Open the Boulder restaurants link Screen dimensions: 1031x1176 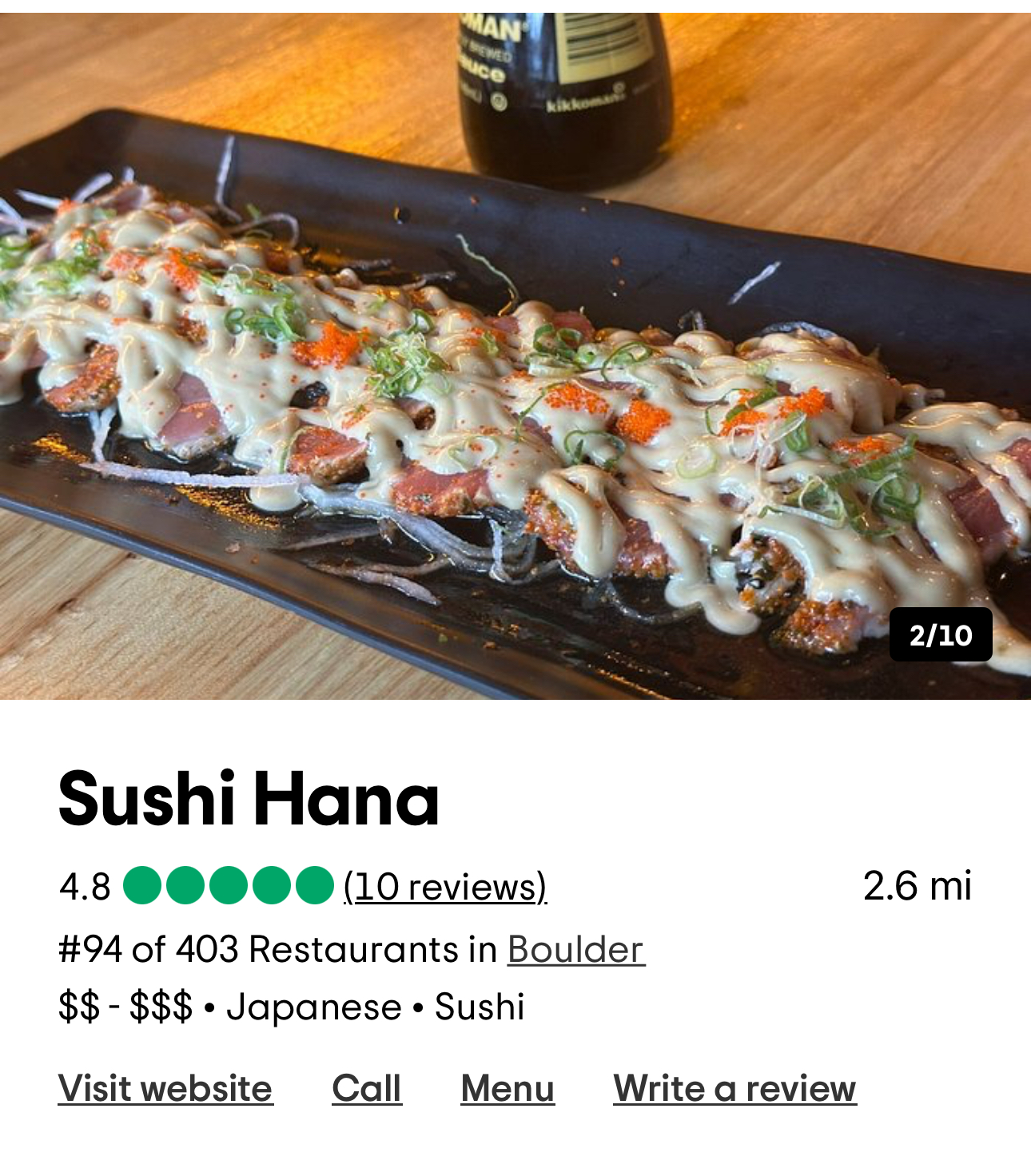pyautogui.click(x=575, y=950)
